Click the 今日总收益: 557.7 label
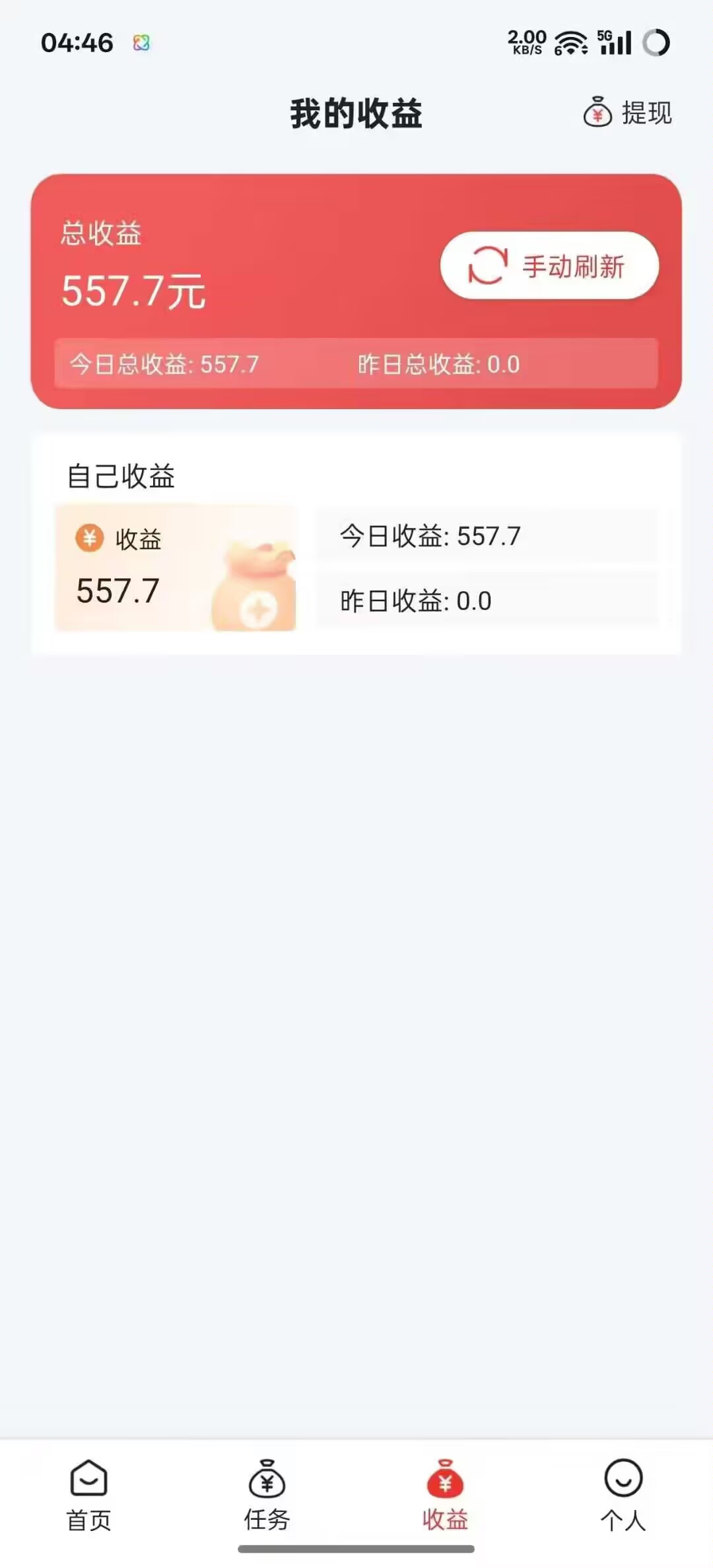713x1568 pixels. pyautogui.click(x=165, y=363)
